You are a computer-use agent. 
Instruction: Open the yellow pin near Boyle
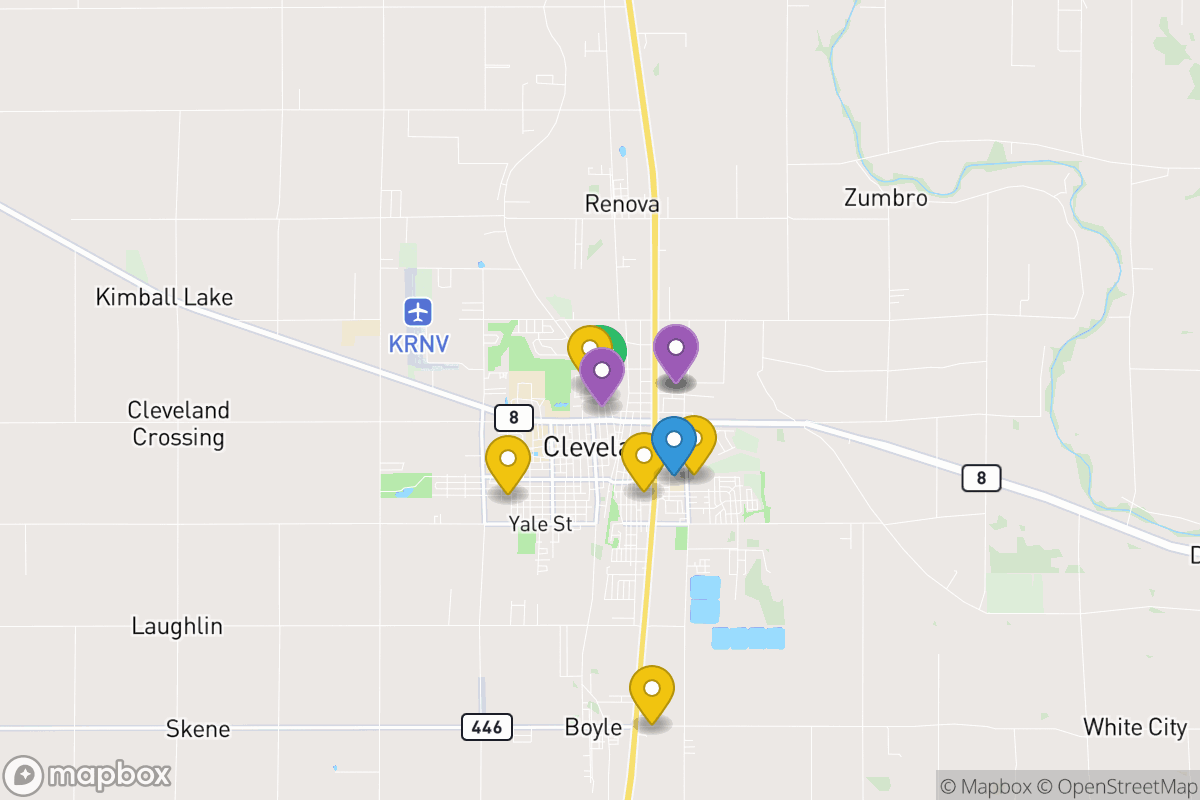(652, 690)
